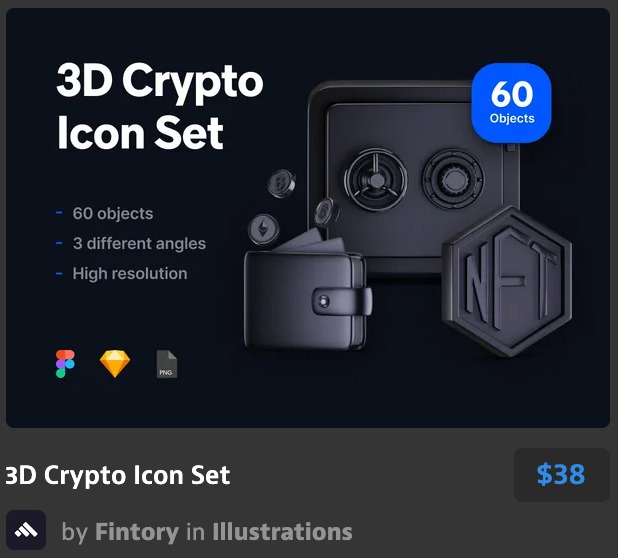Screen dimensions: 618x558
Task: Tap the $38 price button
Action: (x=561, y=475)
